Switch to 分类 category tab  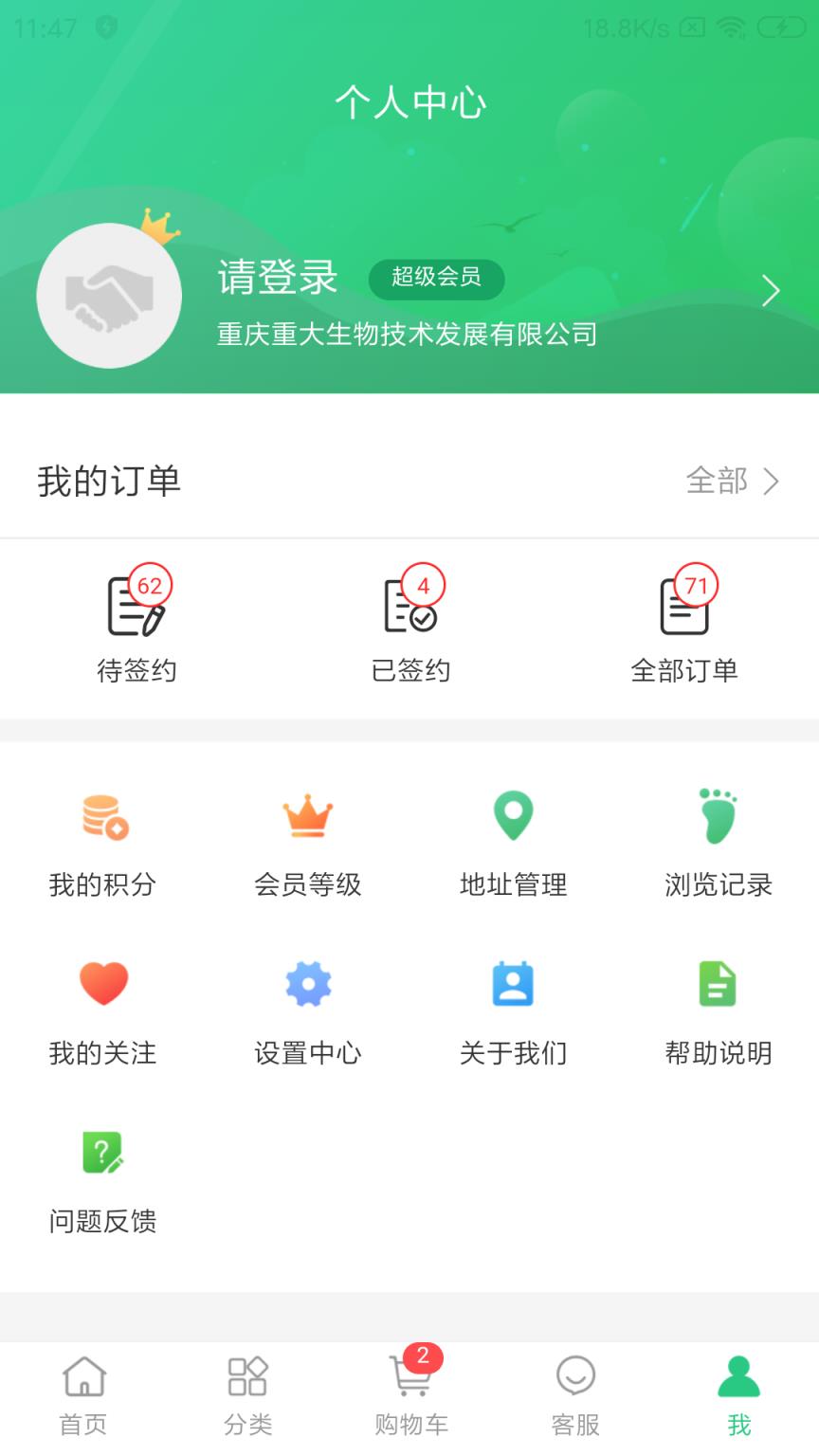pyautogui.click(x=246, y=1393)
